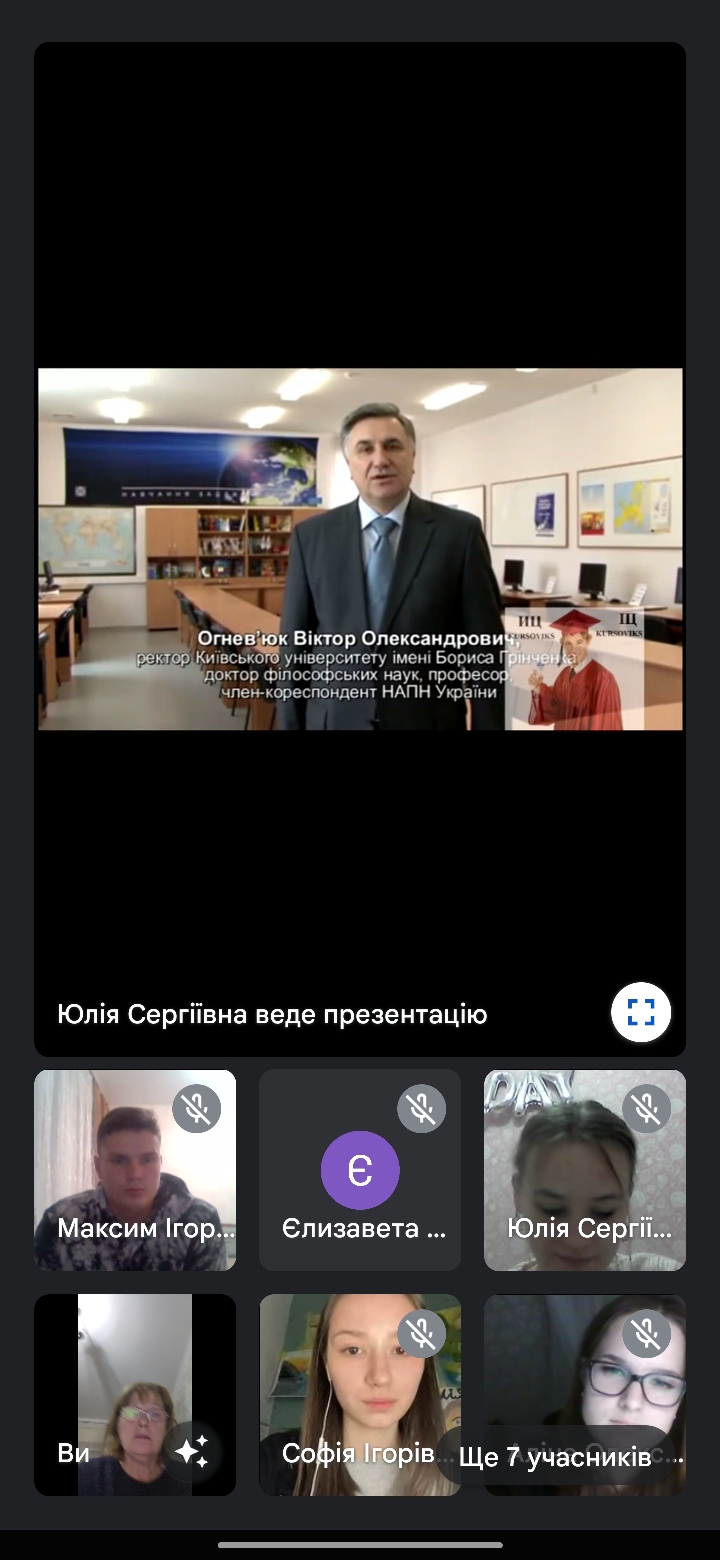Open visual effects on your own tile
Screen dimensions: 720x1560
[191, 1450]
